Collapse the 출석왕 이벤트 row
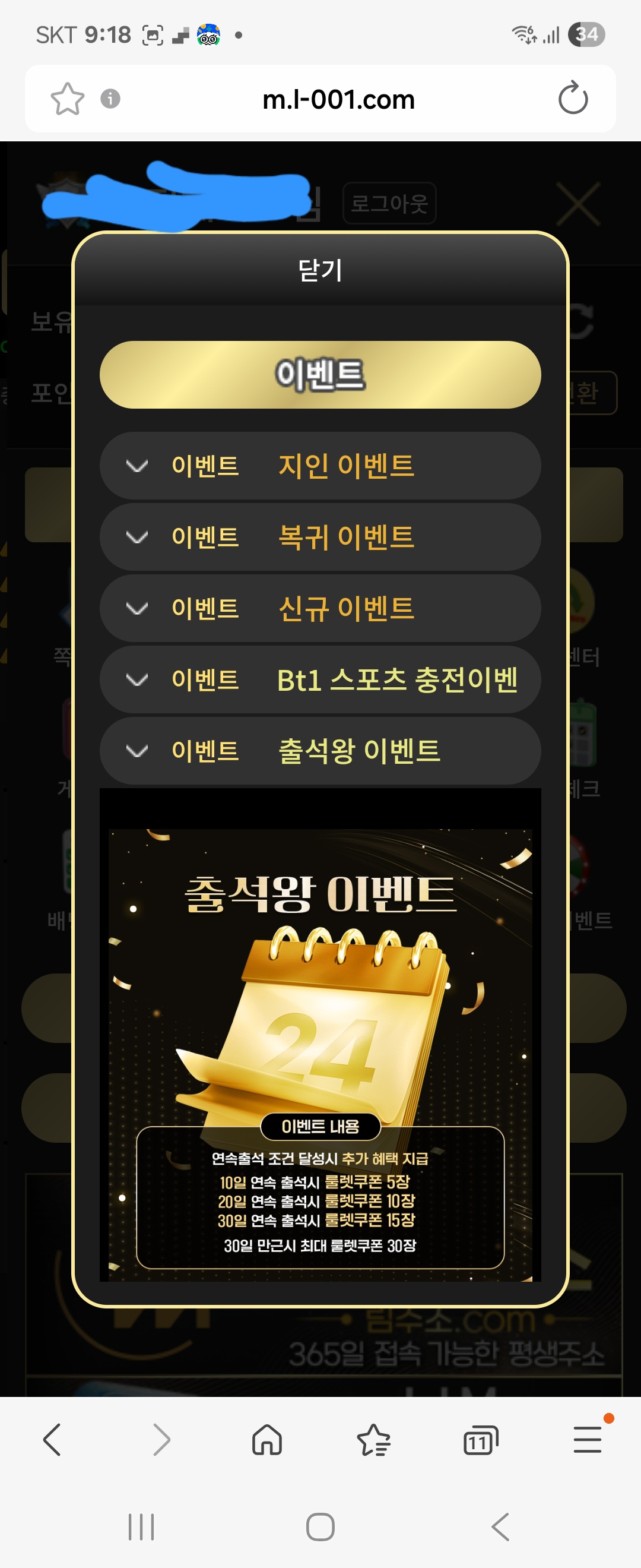The width and height of the screenshot is (641, 1568). [x=320, y=751]
